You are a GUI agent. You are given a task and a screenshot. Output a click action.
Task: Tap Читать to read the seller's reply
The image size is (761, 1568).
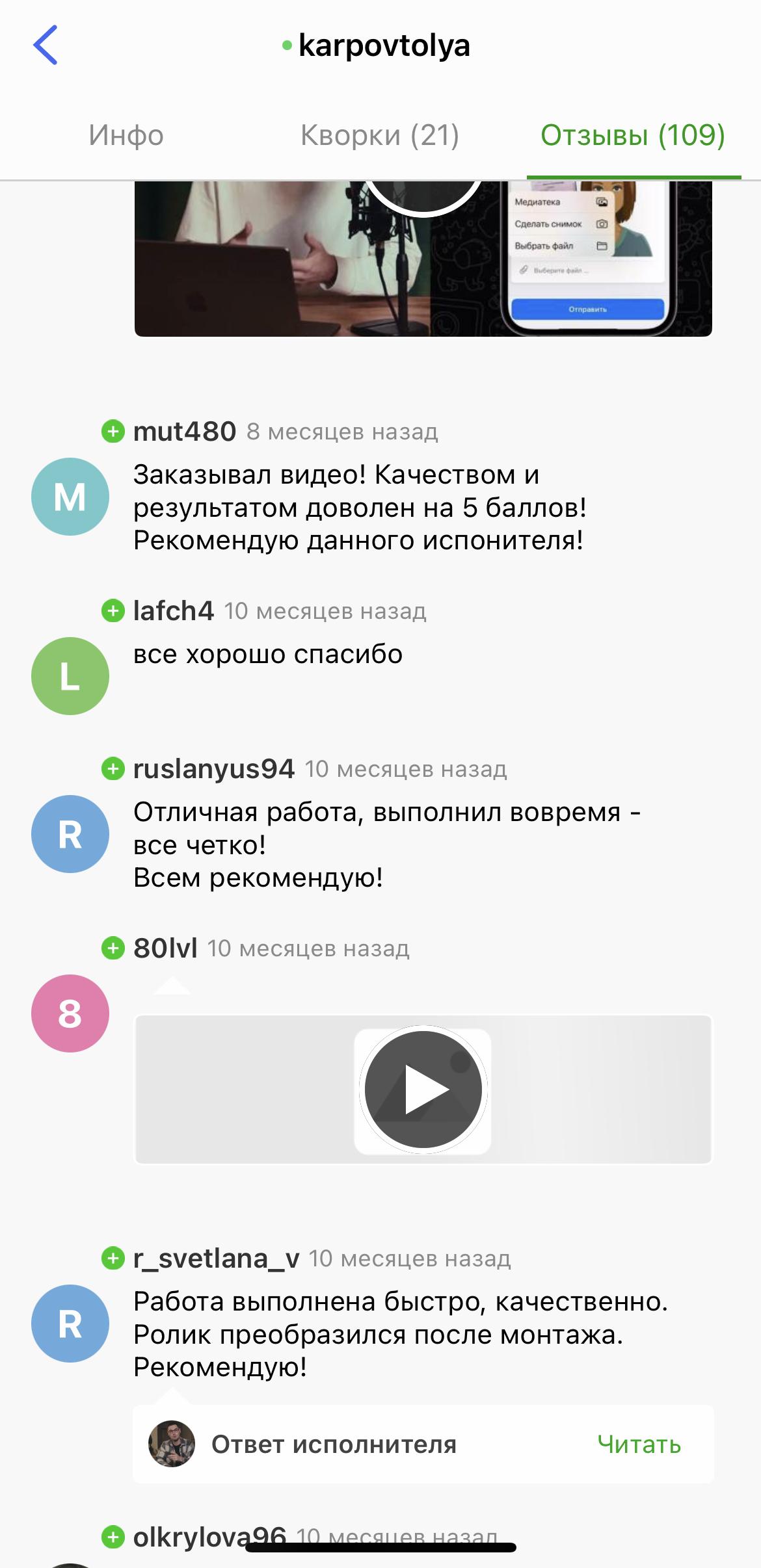(639, 1444)
